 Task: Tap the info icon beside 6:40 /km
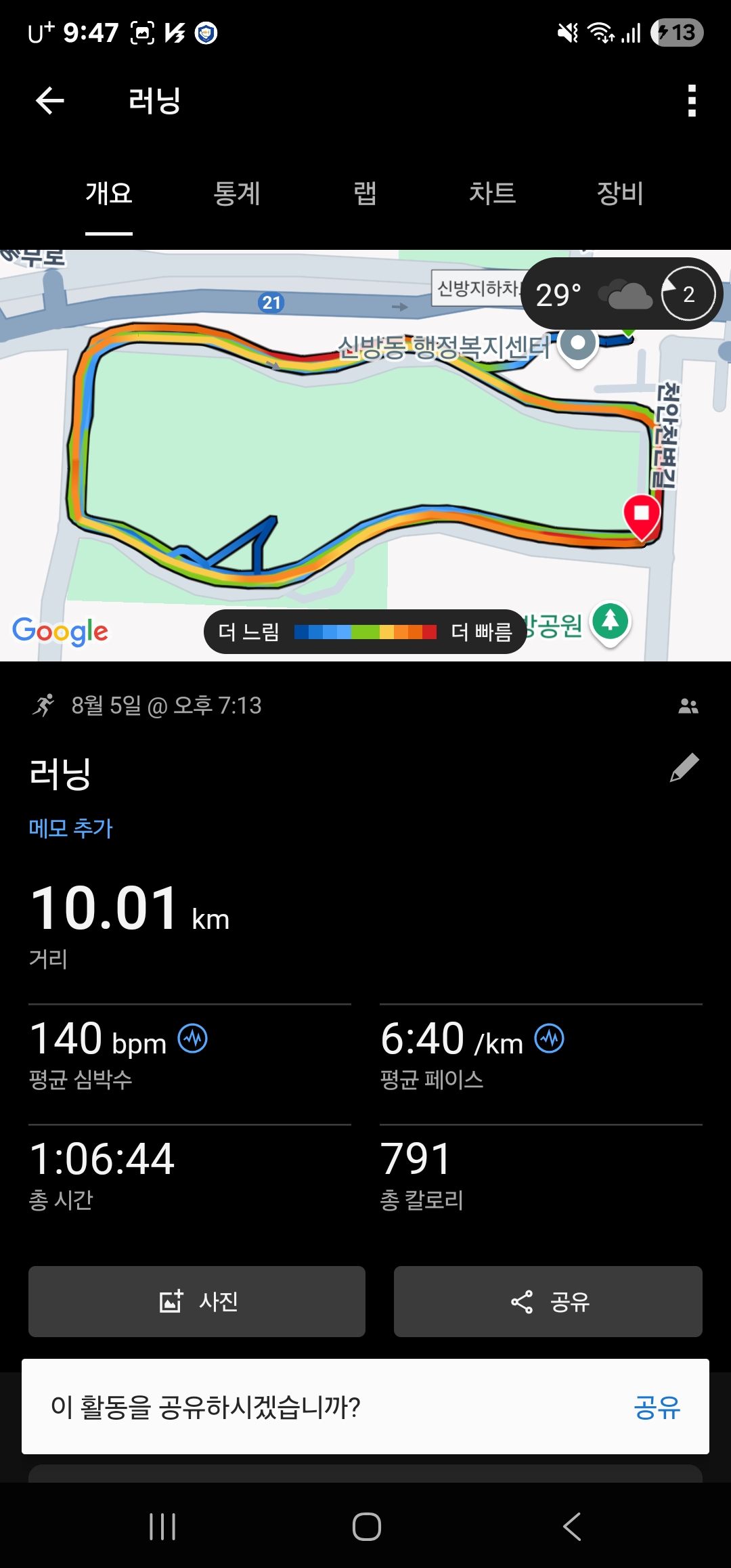tap(550, 1039)
